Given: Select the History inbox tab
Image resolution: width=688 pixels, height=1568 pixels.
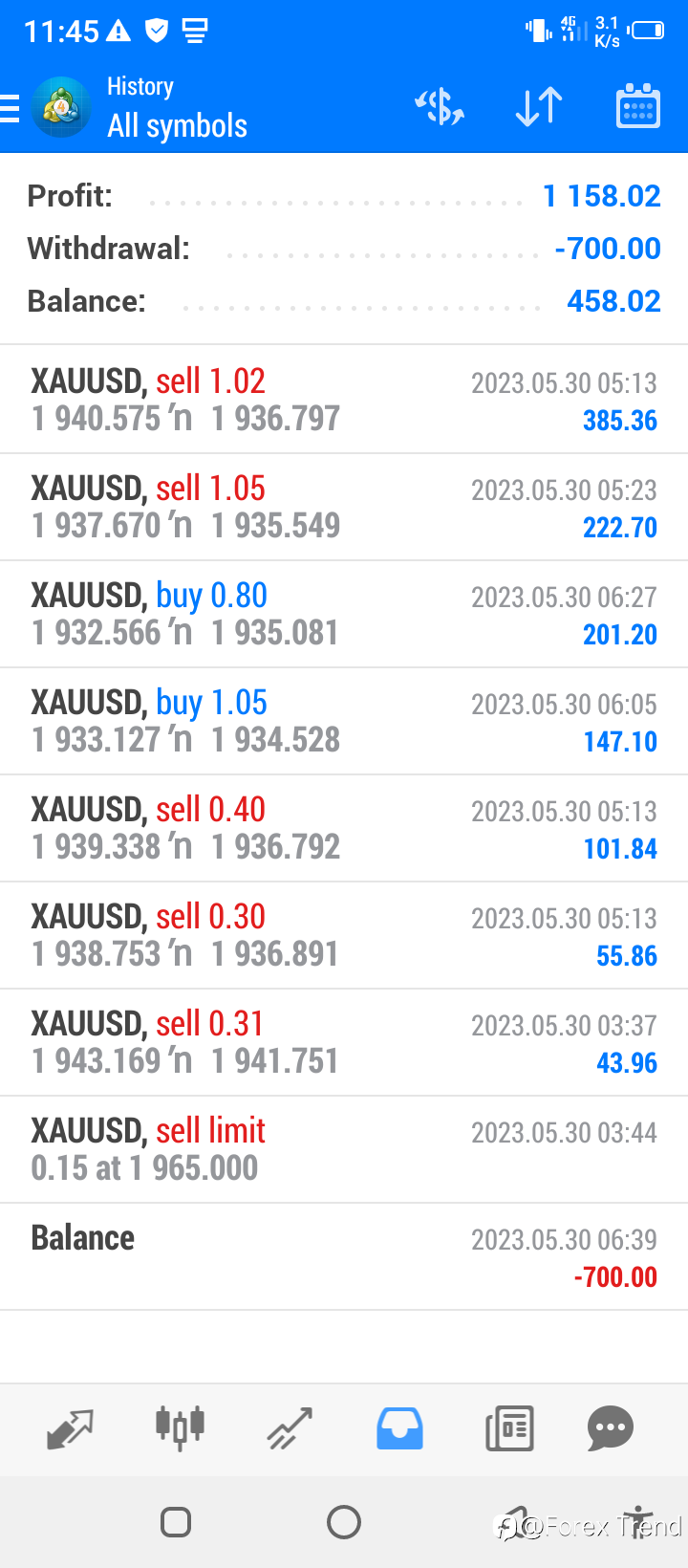Looking at the screenshot, I should 399,1428.
